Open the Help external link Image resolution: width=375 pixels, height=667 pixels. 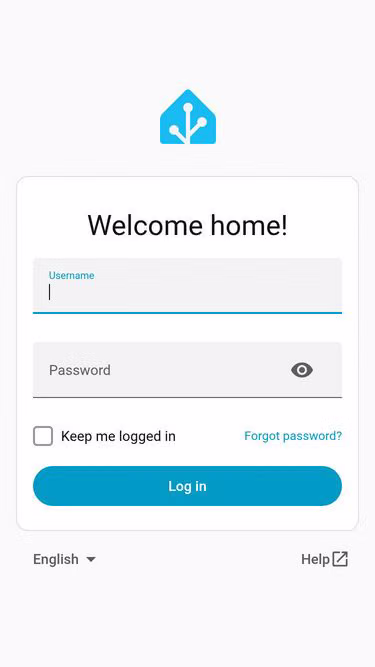coord(324,559)
